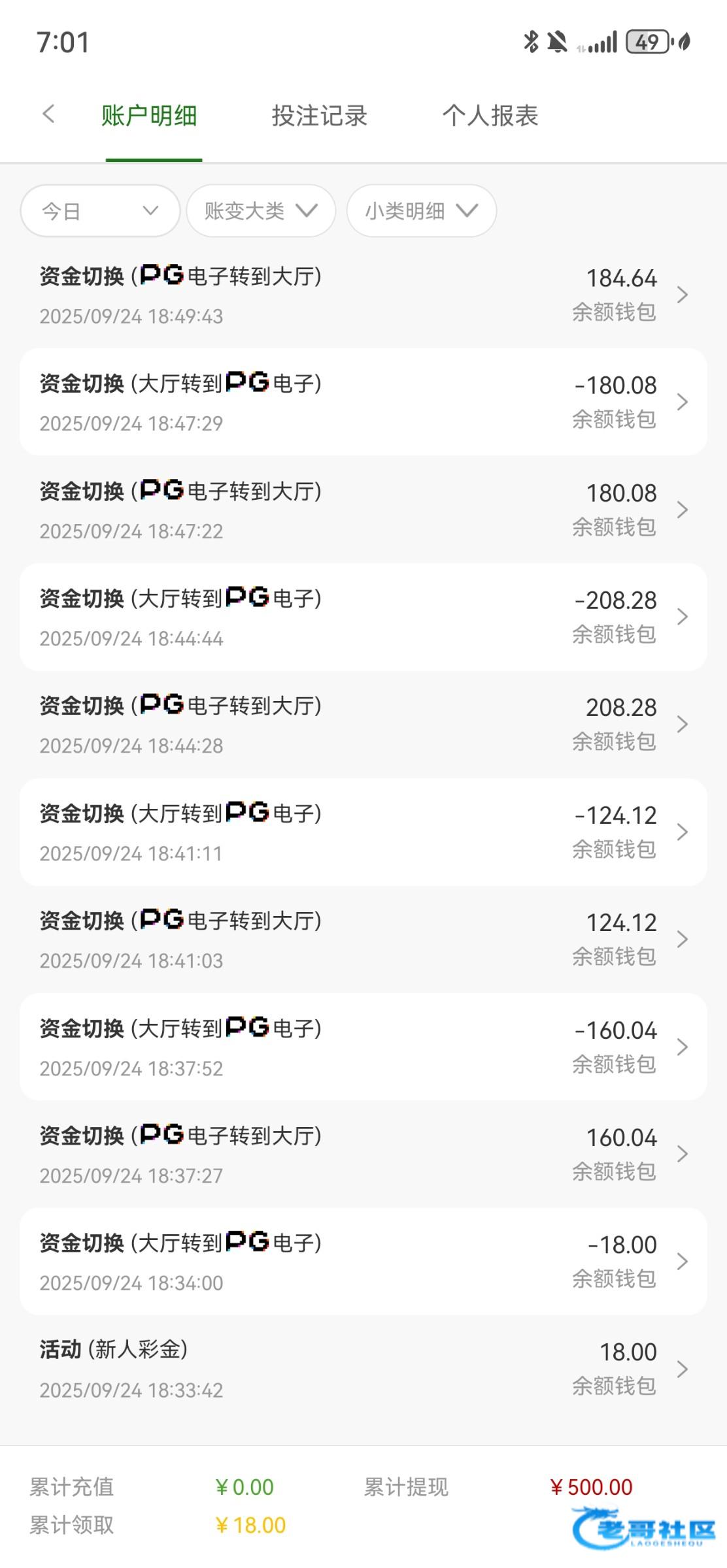Viewport: 727px width, 1568px height.
Task: Open the -18.00 transfer record at 18:34:00
Action: [363, 1262]
